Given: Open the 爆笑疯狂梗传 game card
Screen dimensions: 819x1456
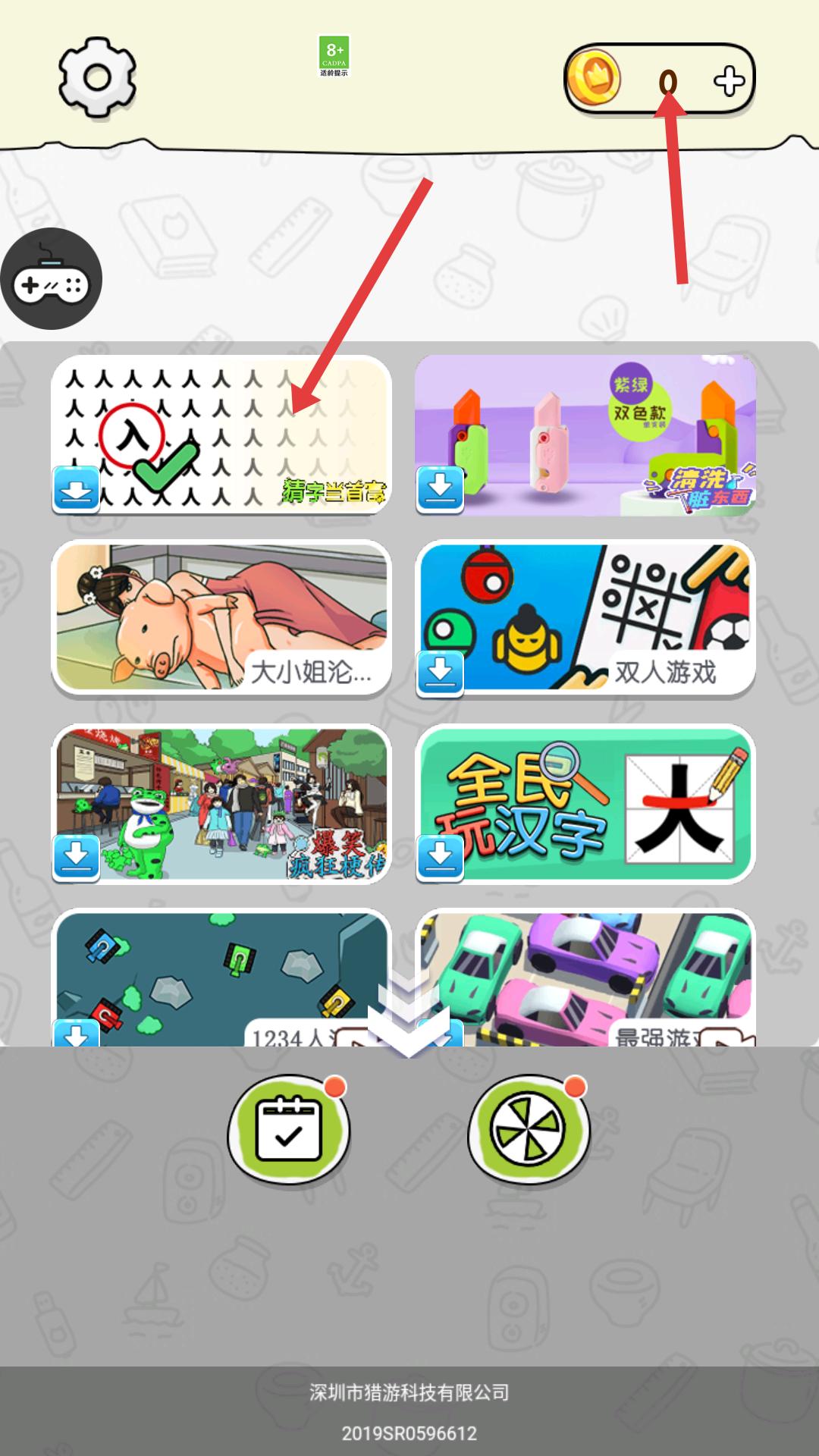Looking at the screenshot, I should (221, 804).
